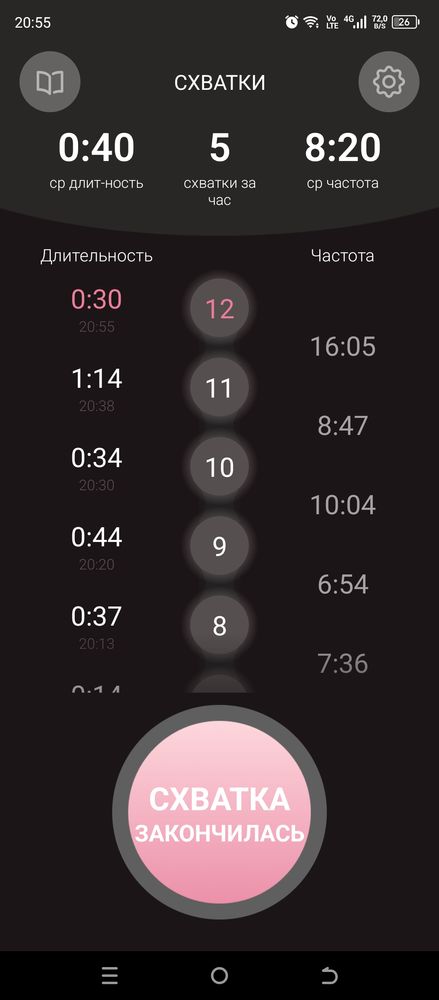The height and width of the screenshot is (1000, 439).
Task: Open the book guide icon
Action: click(x=50, y=82)
